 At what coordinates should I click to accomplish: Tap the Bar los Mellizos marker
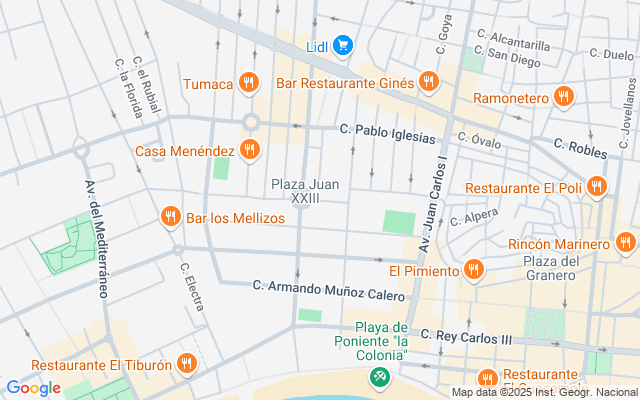pos(171,217)
